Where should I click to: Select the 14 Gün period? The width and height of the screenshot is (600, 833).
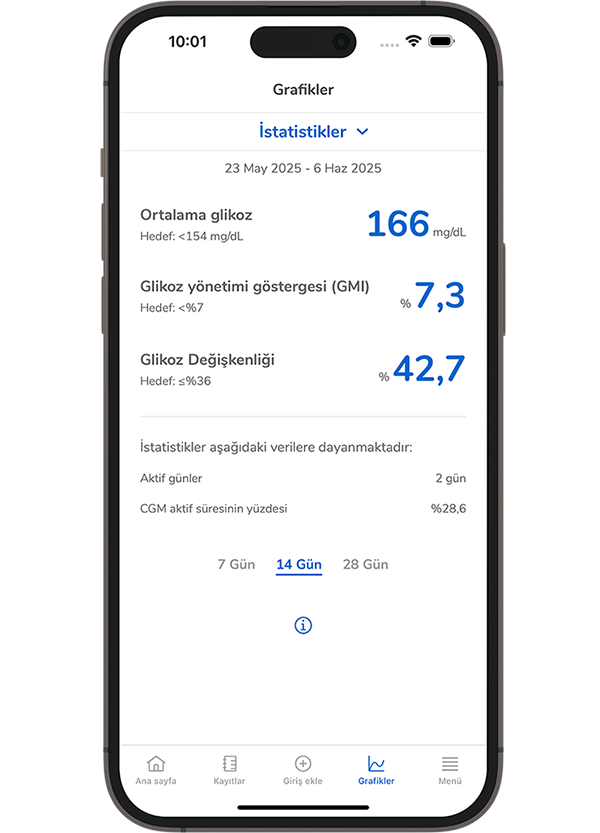pyautogui.click(x=299, y=564)
